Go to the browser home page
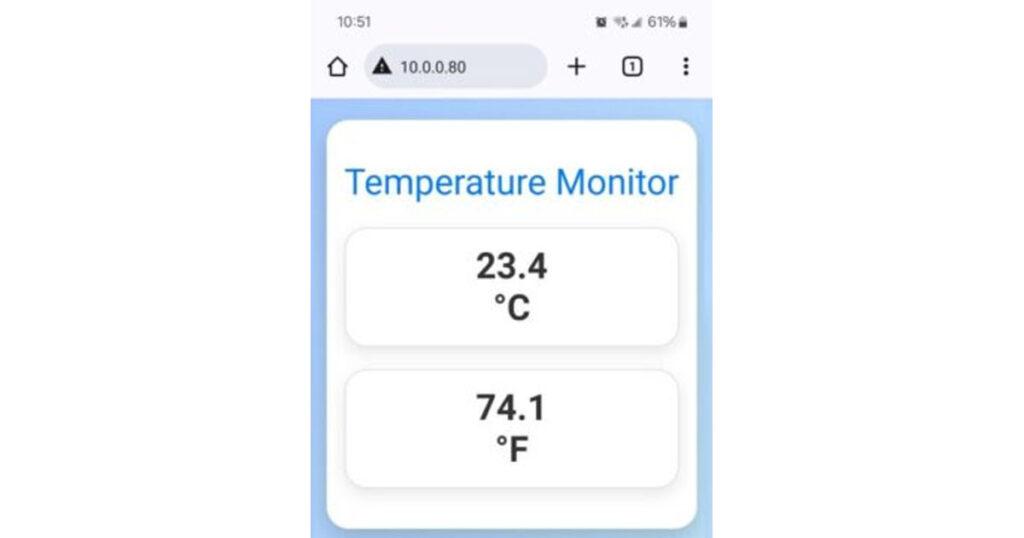The width and height of the screenshot is (1024, 538). coord(337,67)
